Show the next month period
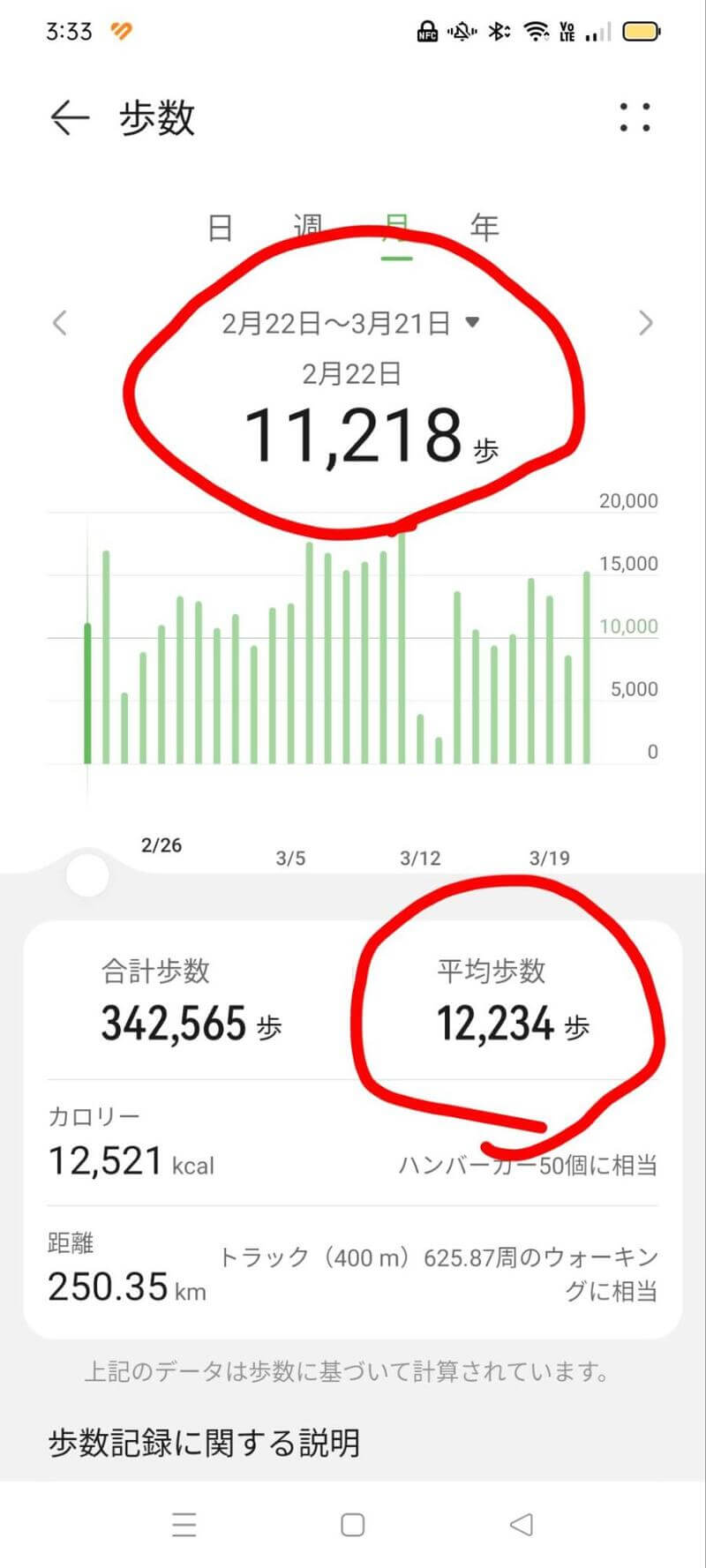The height and width of the screenshot is (1568, 706). point(645,323)
